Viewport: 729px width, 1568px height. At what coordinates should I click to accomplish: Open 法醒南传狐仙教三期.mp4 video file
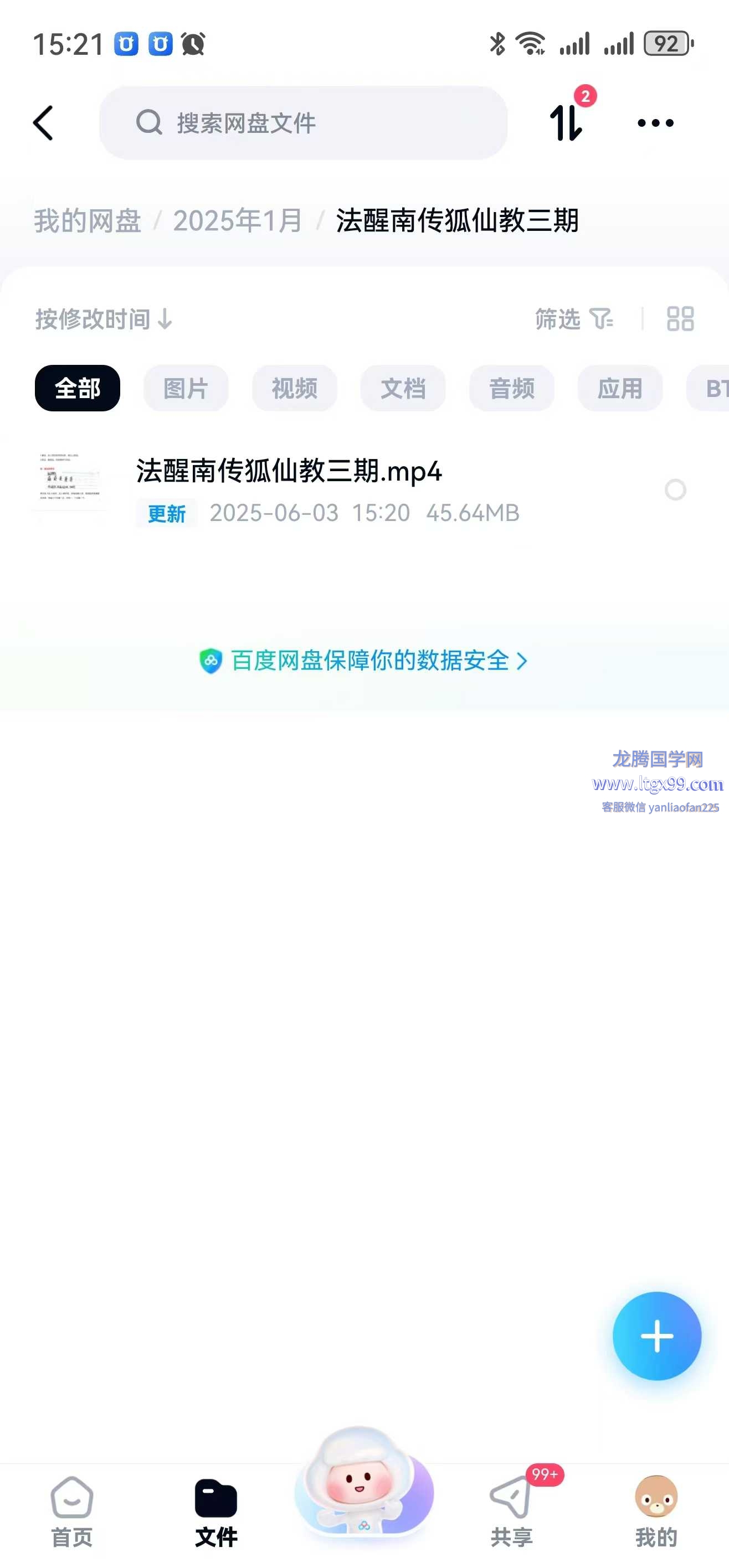tap(289, 472)
